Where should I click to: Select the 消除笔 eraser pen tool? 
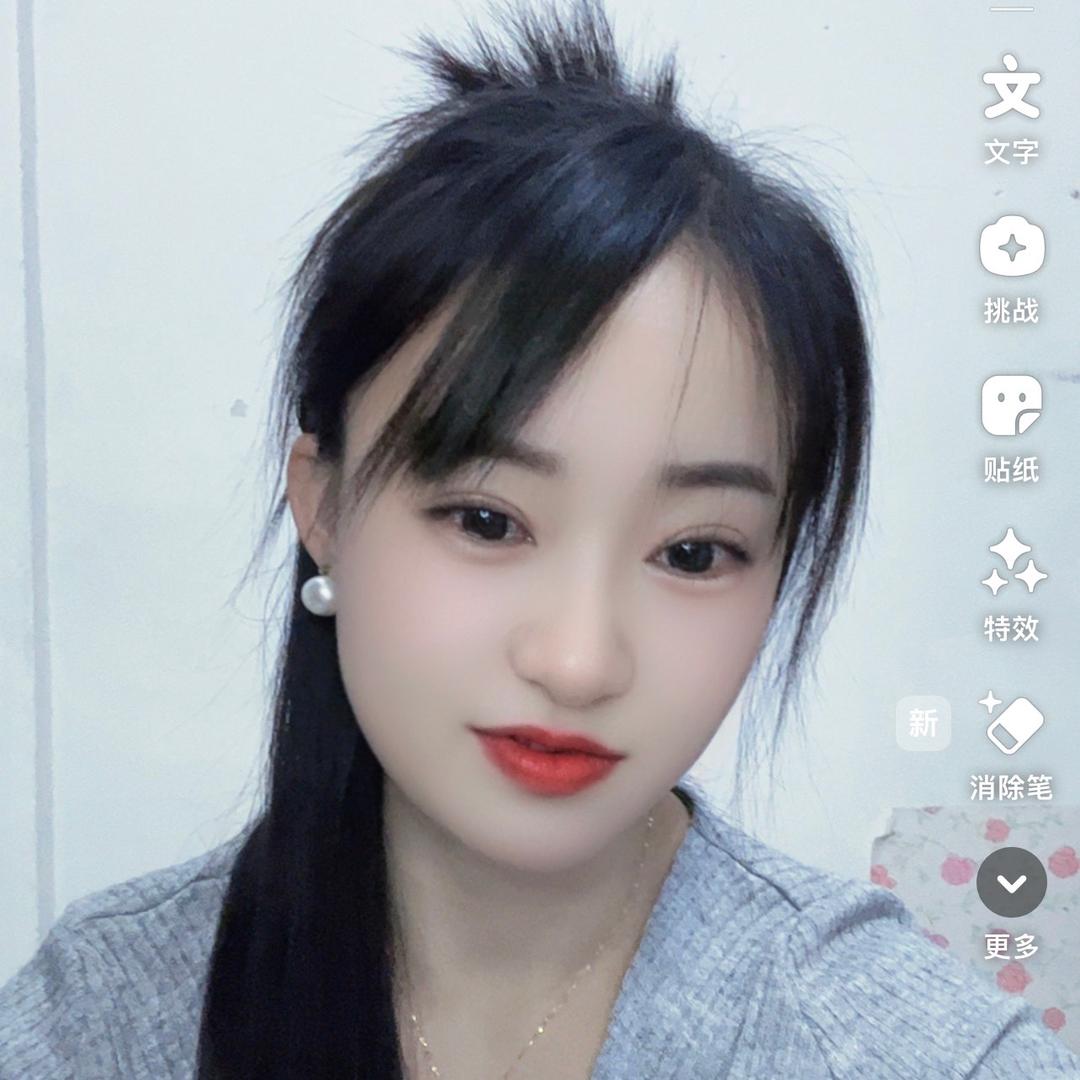[x=1011, y=746]
